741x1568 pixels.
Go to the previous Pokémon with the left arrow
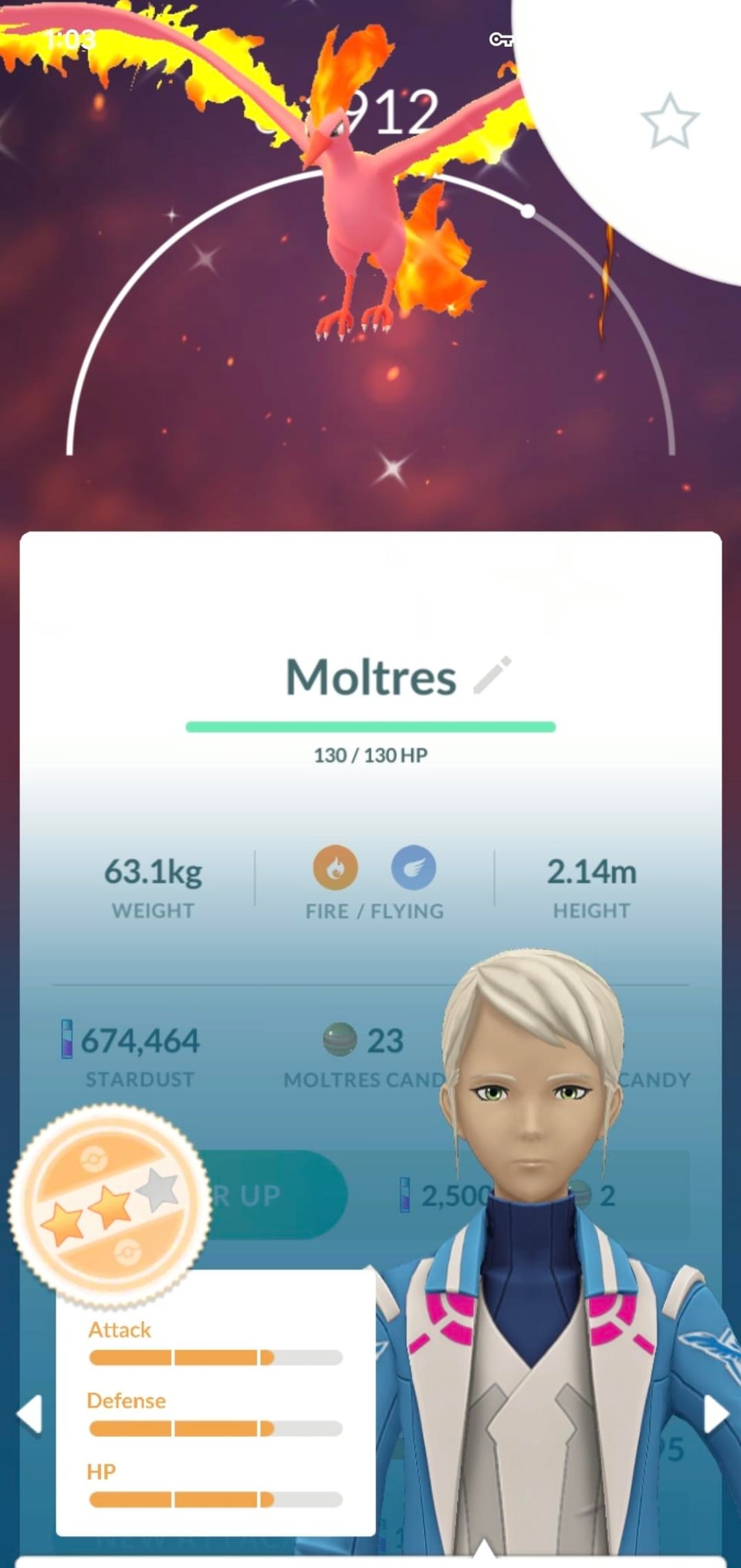click(29, 1414)
